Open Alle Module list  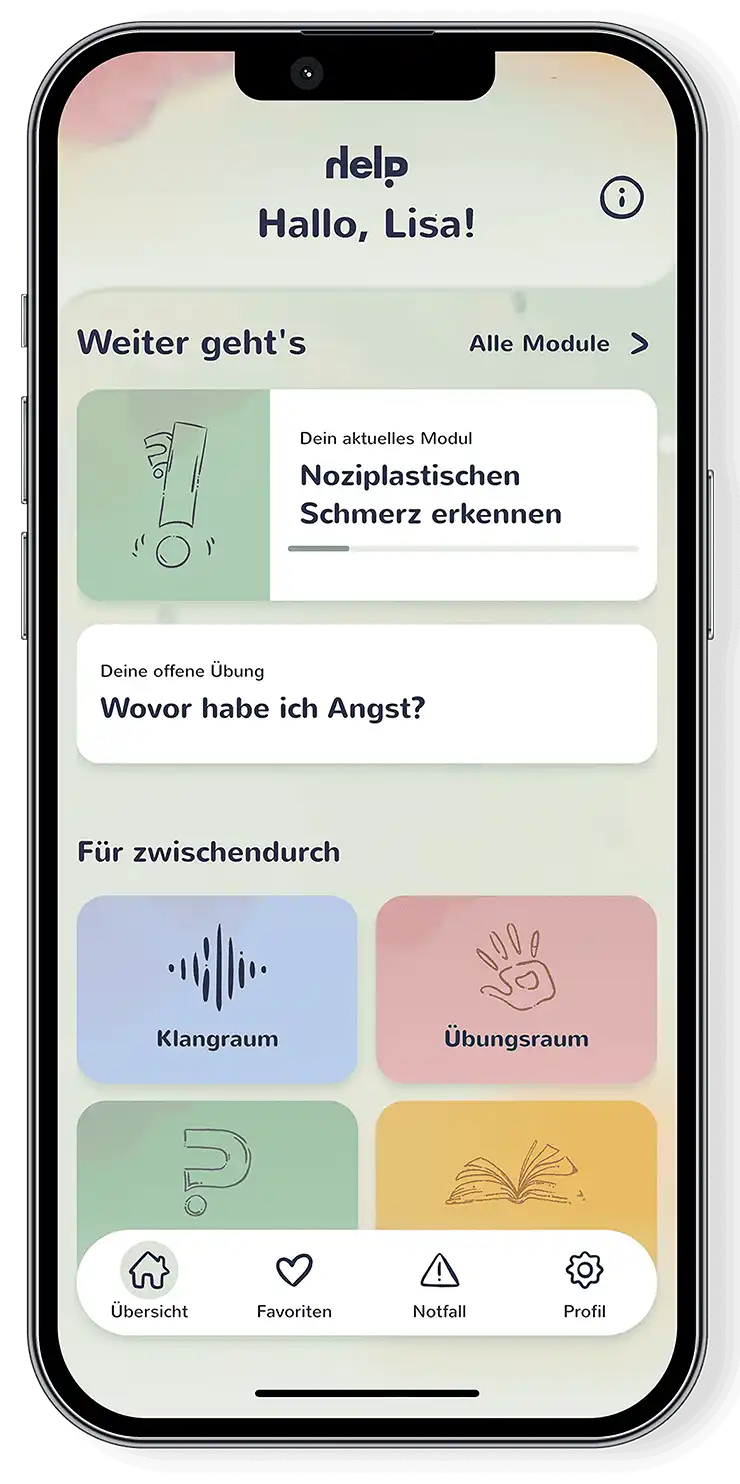coord(559,344)
